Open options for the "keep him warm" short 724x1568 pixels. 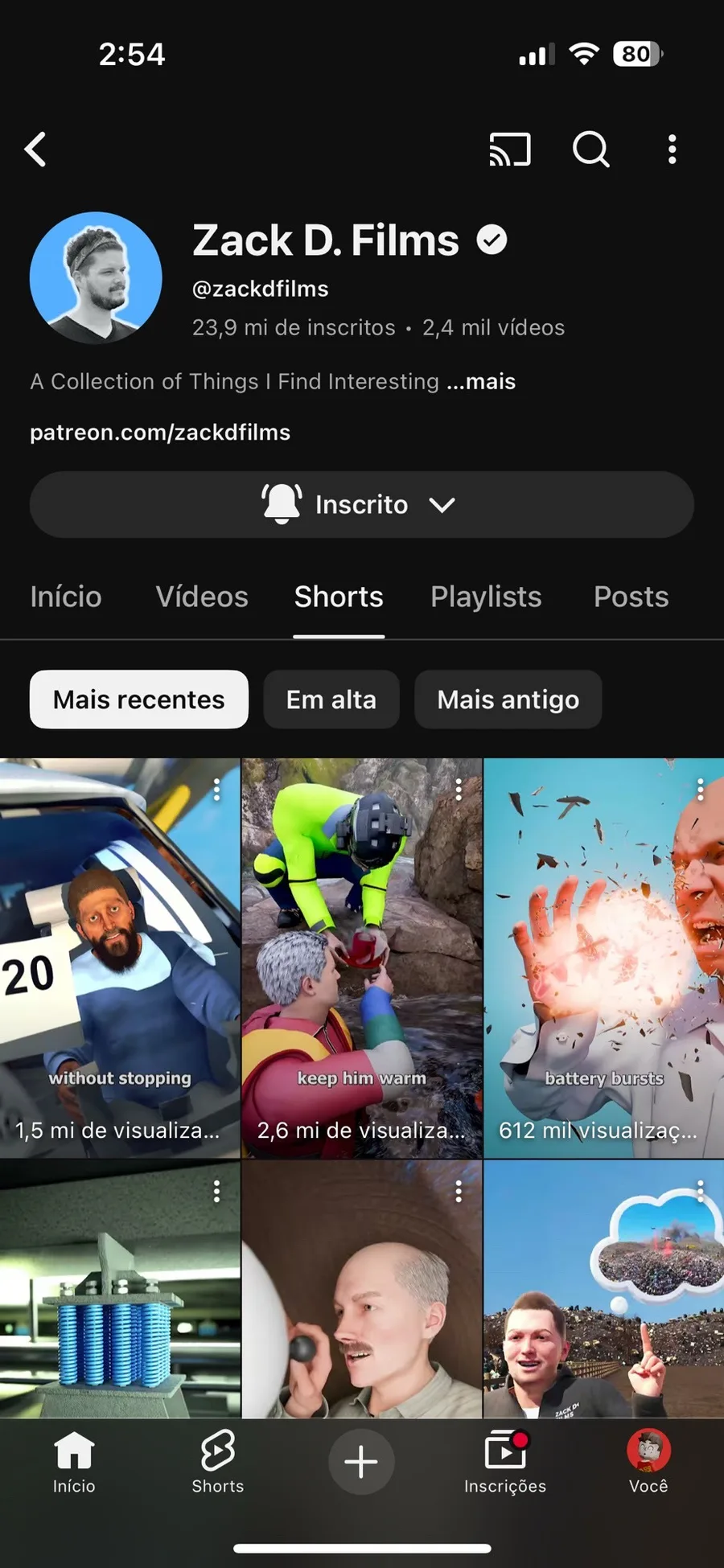[x=459, y=790]
